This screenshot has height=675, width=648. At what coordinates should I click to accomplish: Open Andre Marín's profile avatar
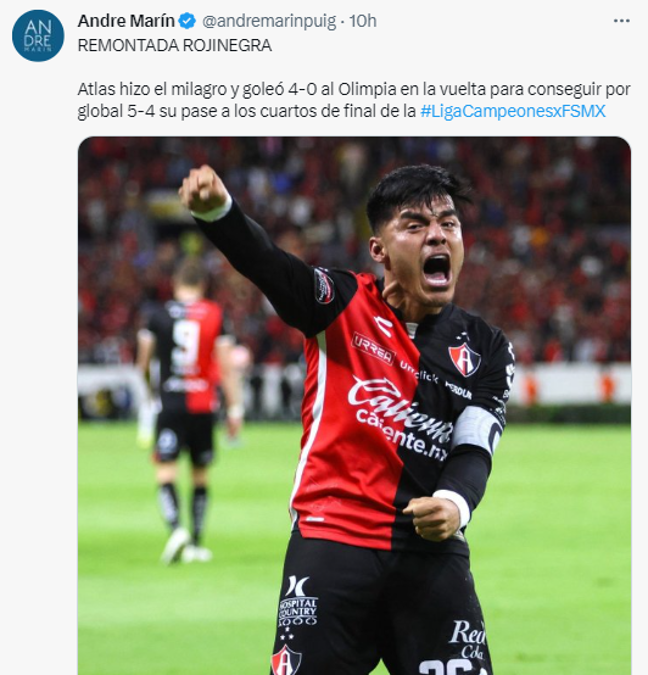pos(38,36)
